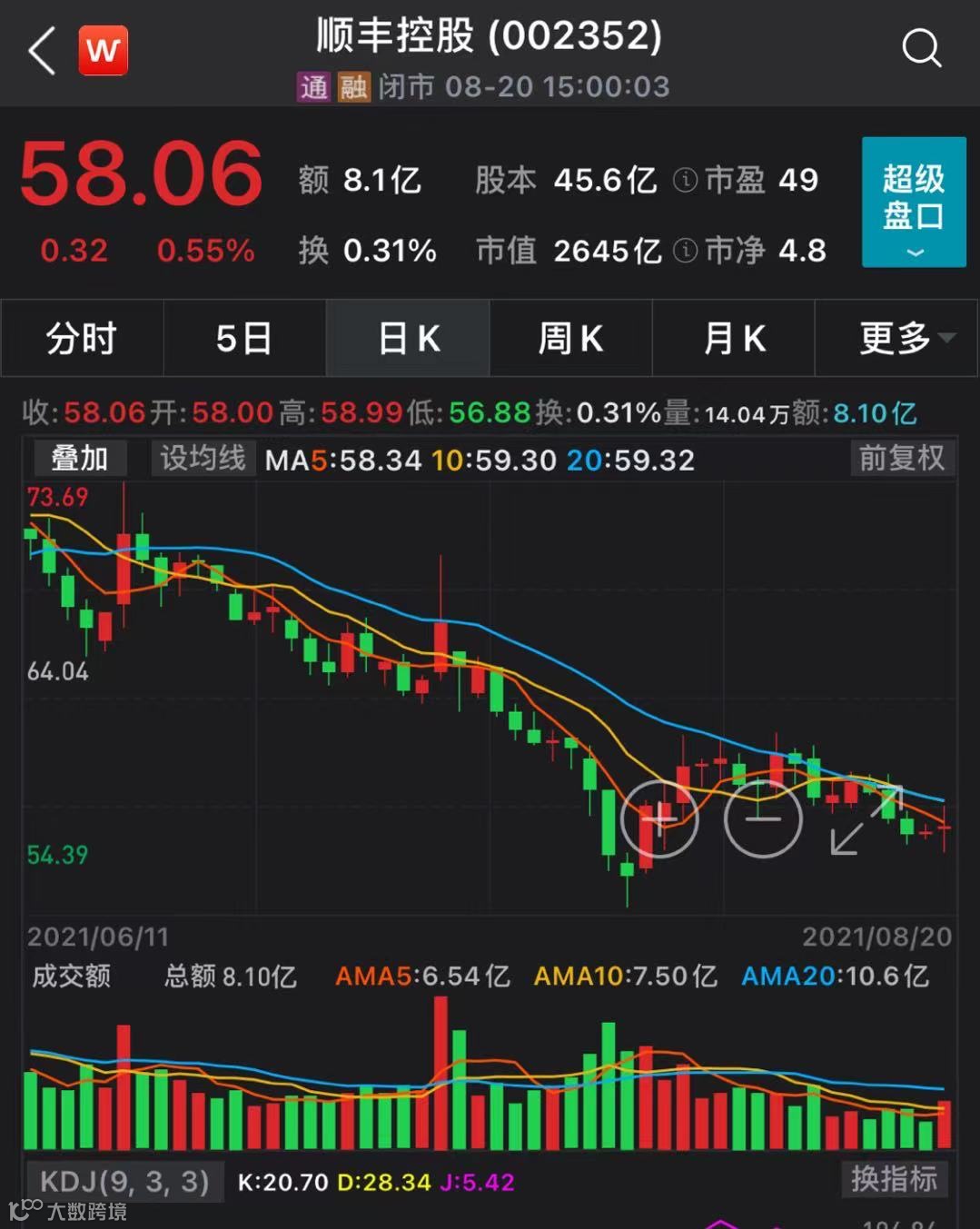Tap the 成交额 volume indicator label
This screenshot has height=1229, width=980.
[x=72, y=976]
